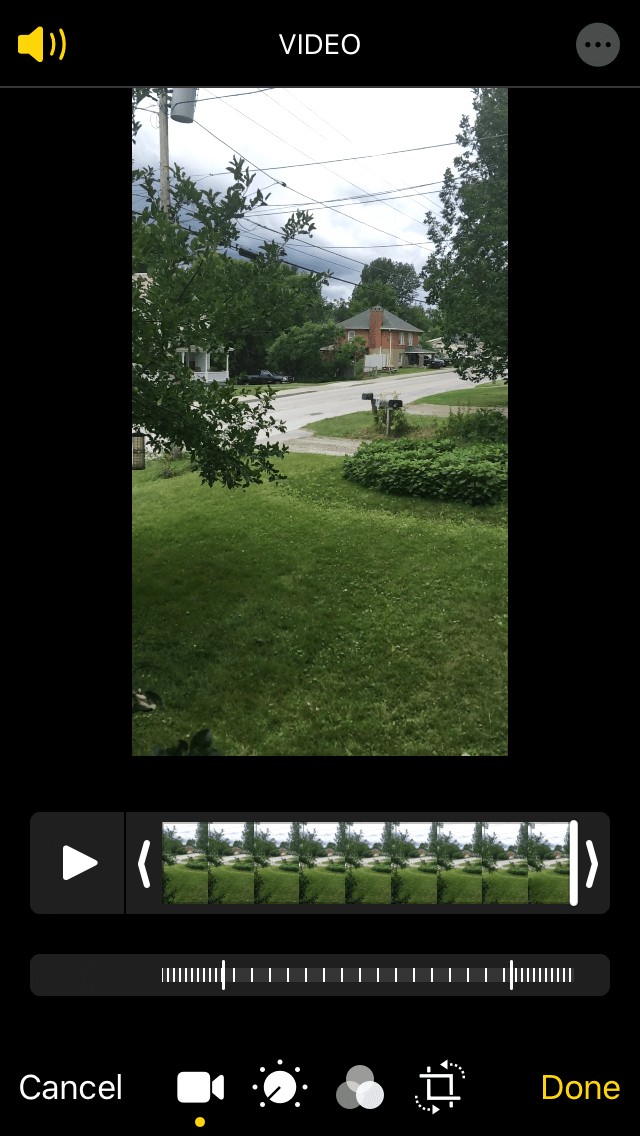
Task: Open the more options menu
Action: [598, 45]
